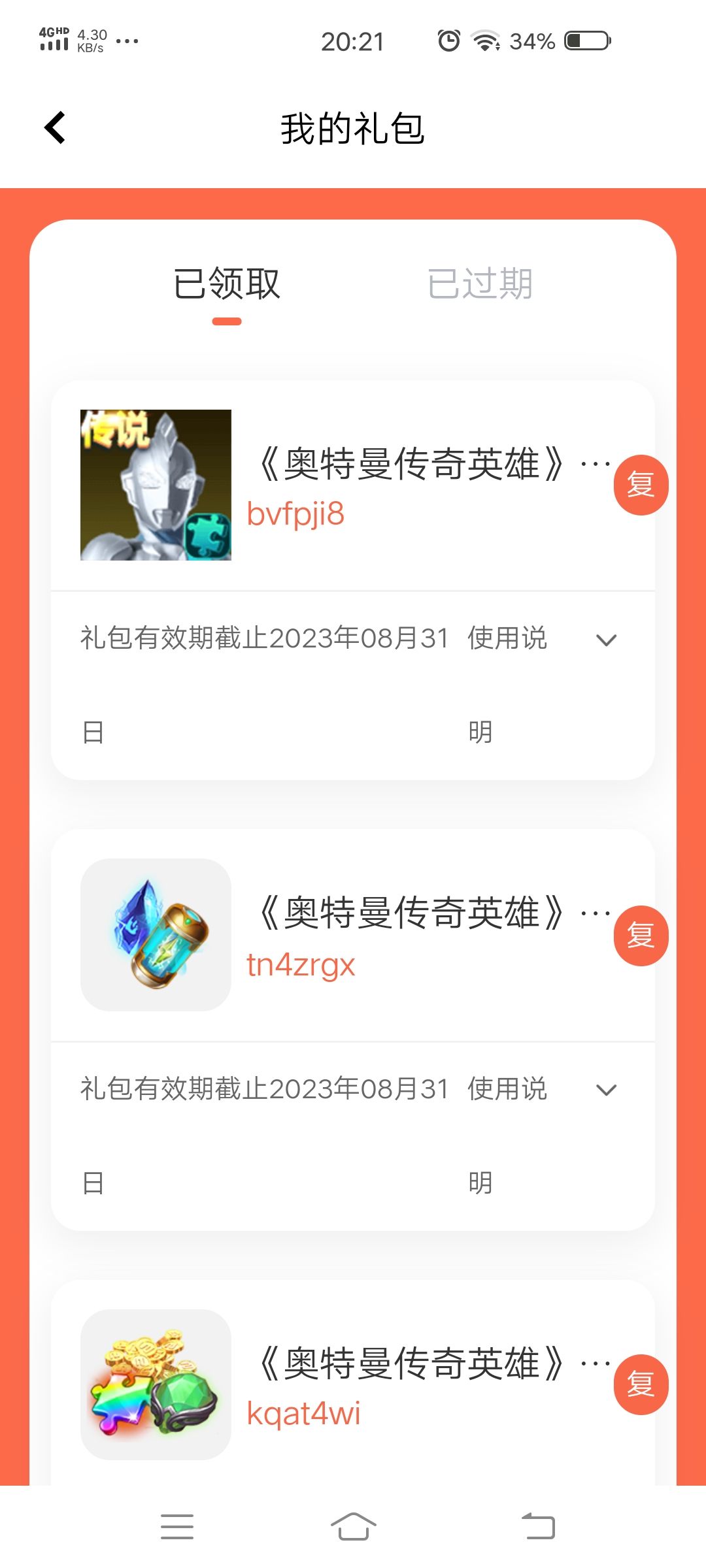Screen dimensions: 706x1568
Task: Go back from 我的礼包 page
Action: (56, 127)
